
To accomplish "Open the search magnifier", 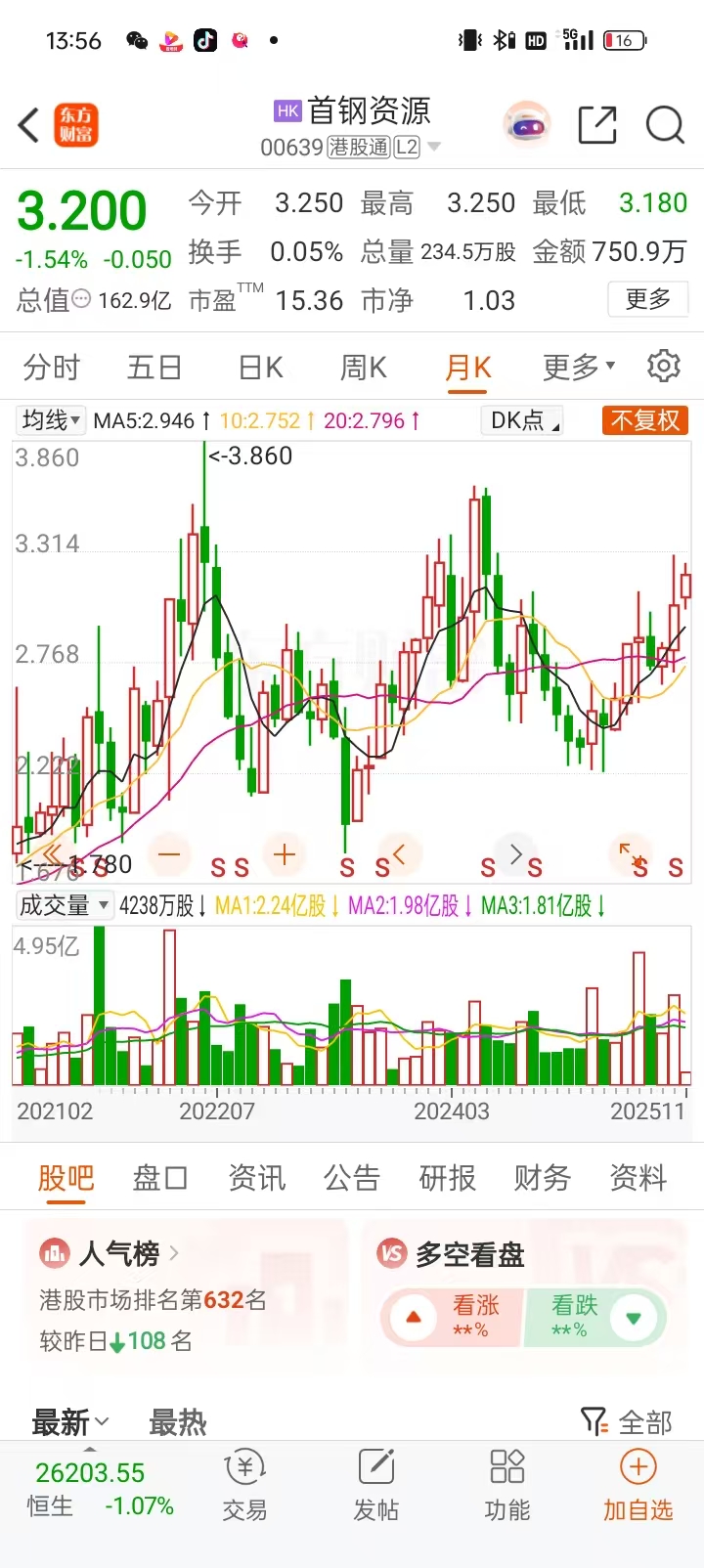I will 665,125.
